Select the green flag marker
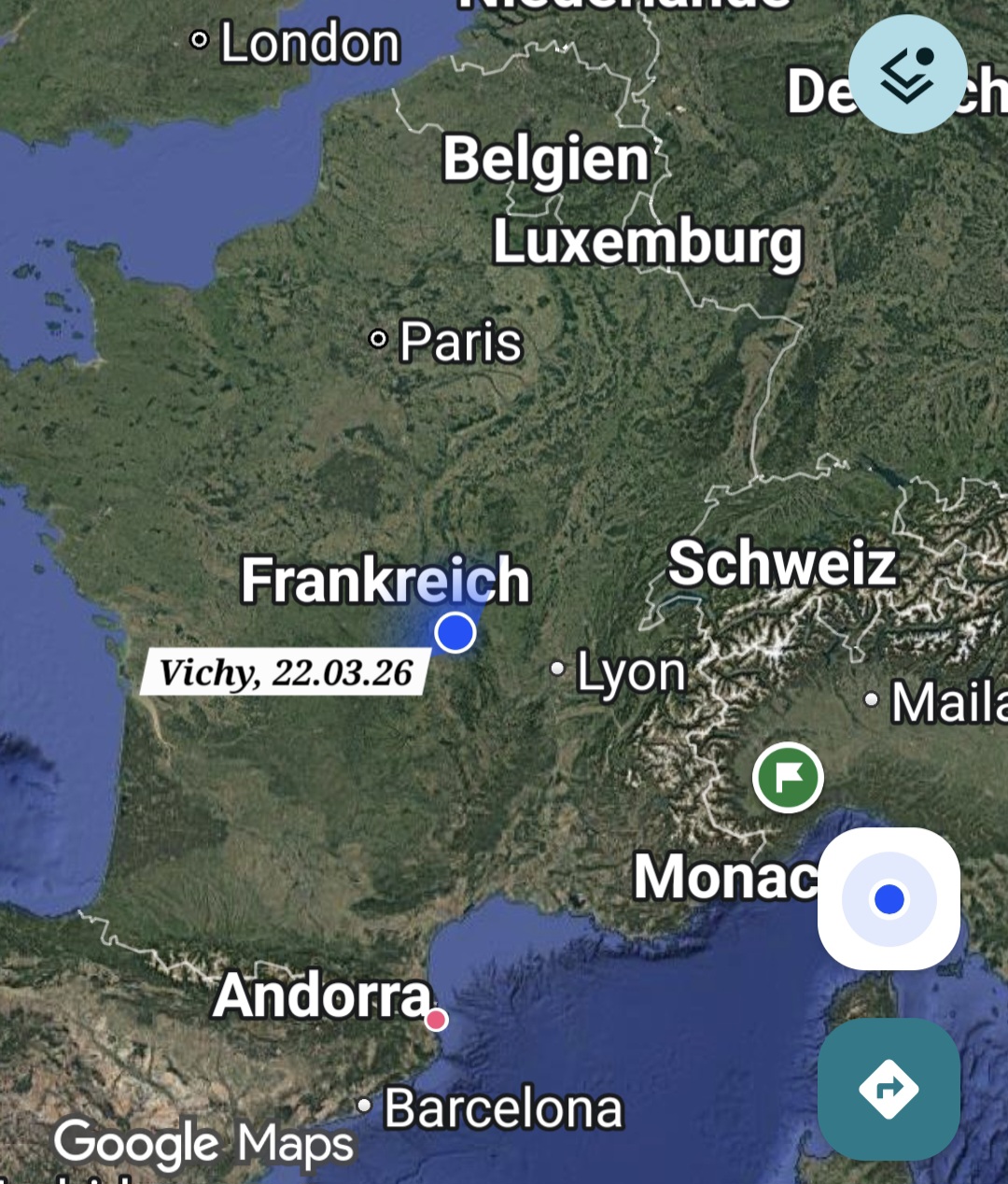Viewport: 1008px width, 1184px height. click(x=788, y=777)
